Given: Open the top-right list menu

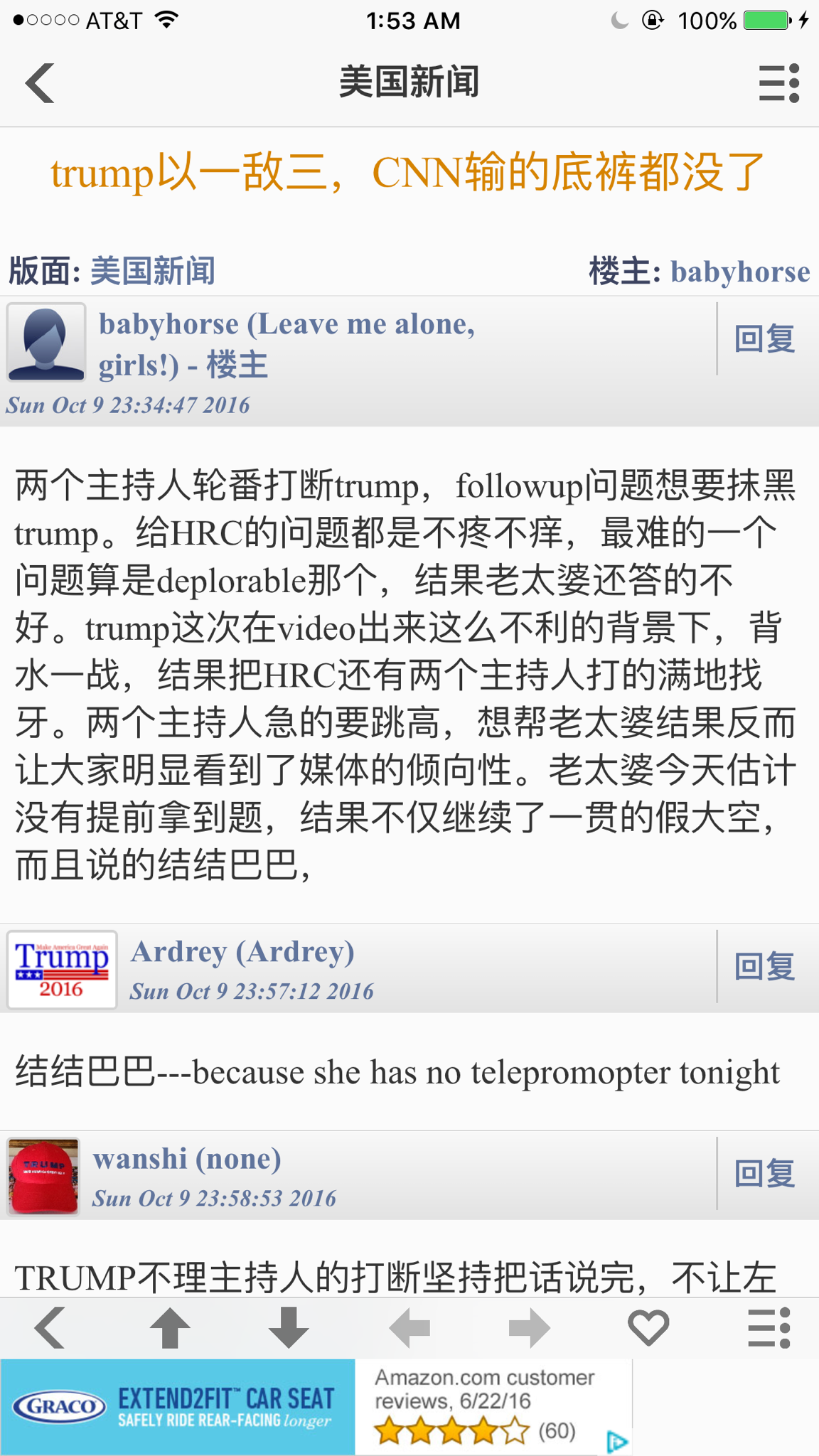Looking at the screenshot, I should pyautogui.click(x=778, y=83).
